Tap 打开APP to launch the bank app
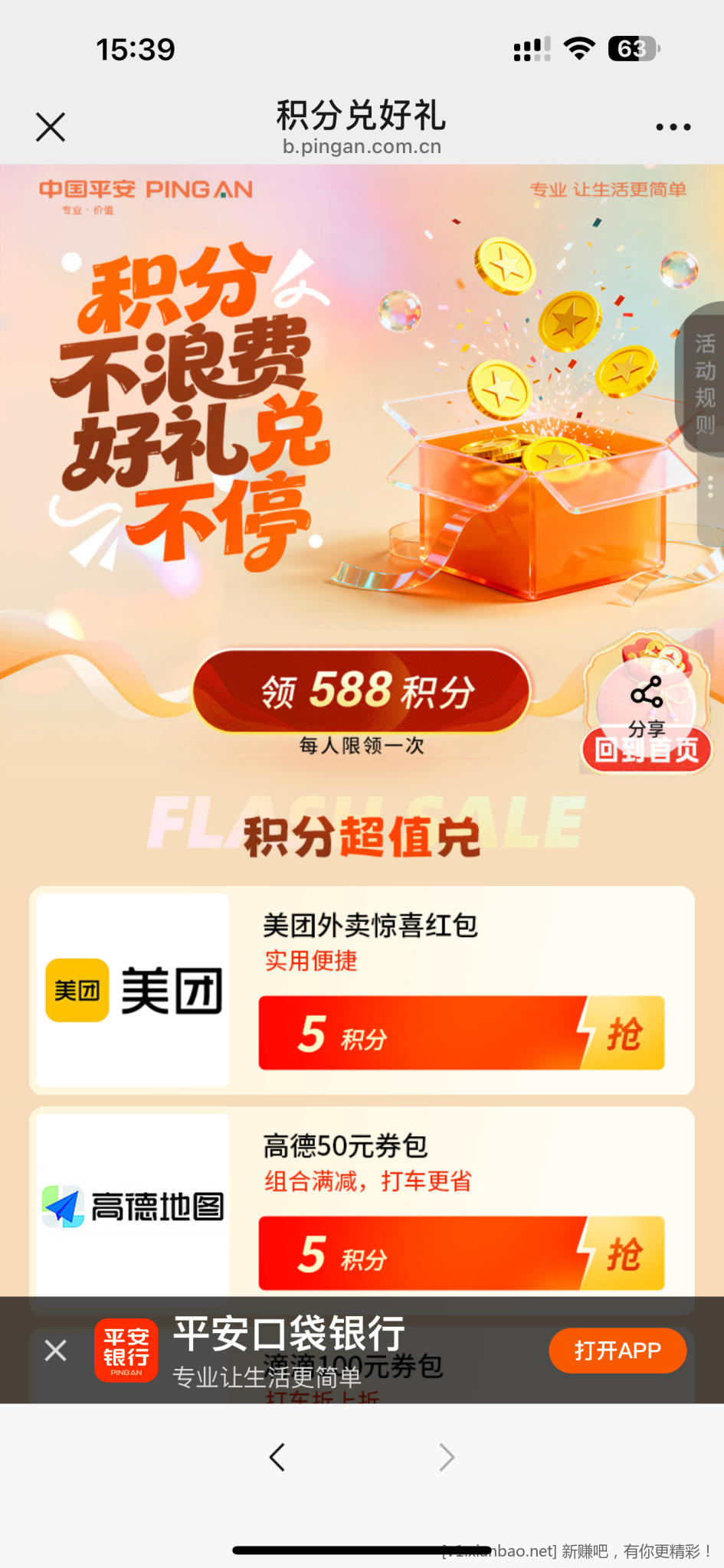This screenshot has height=1568, width=724. [618, 1351]
